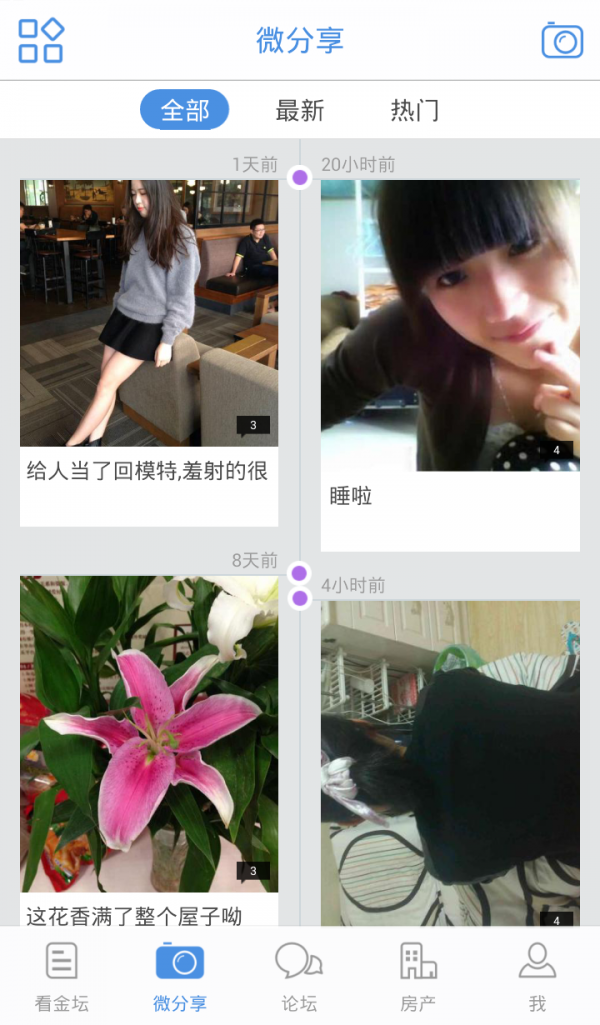This screenshot has width=600, height=1025.
Task: Open the grid menu icon
Action: point(41,41)
